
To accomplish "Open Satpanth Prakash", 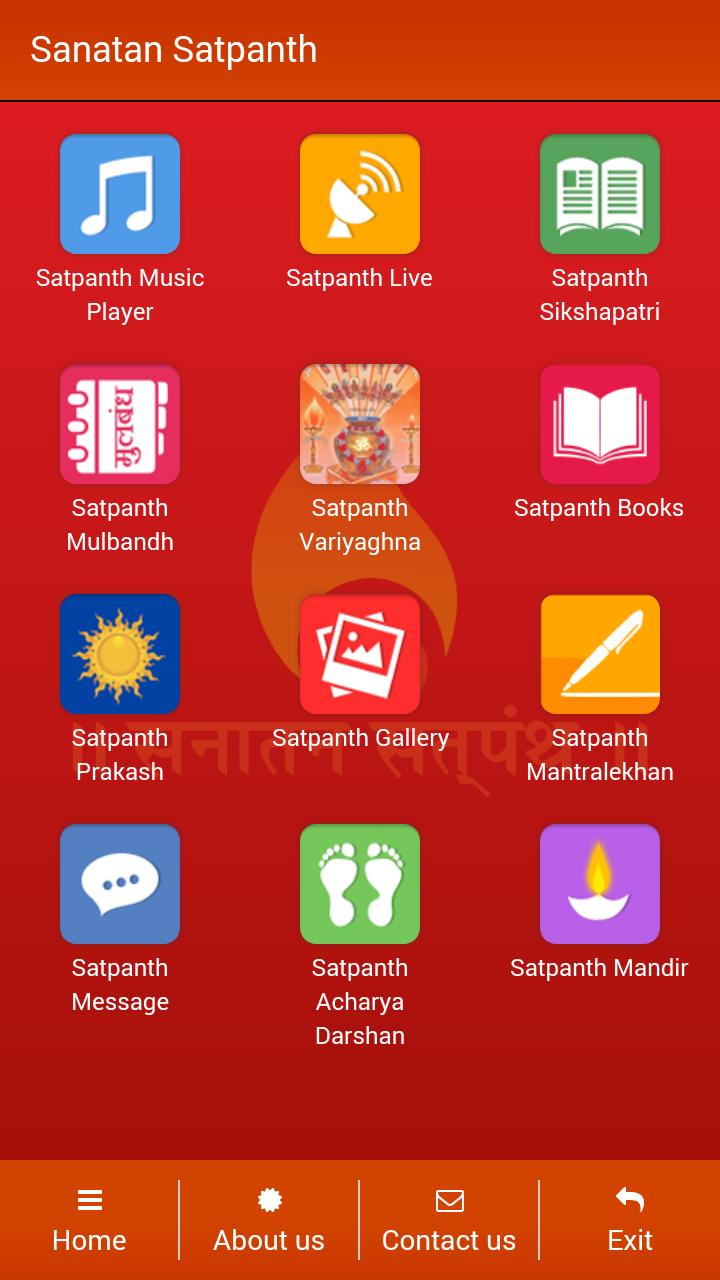I will [120, 654].
